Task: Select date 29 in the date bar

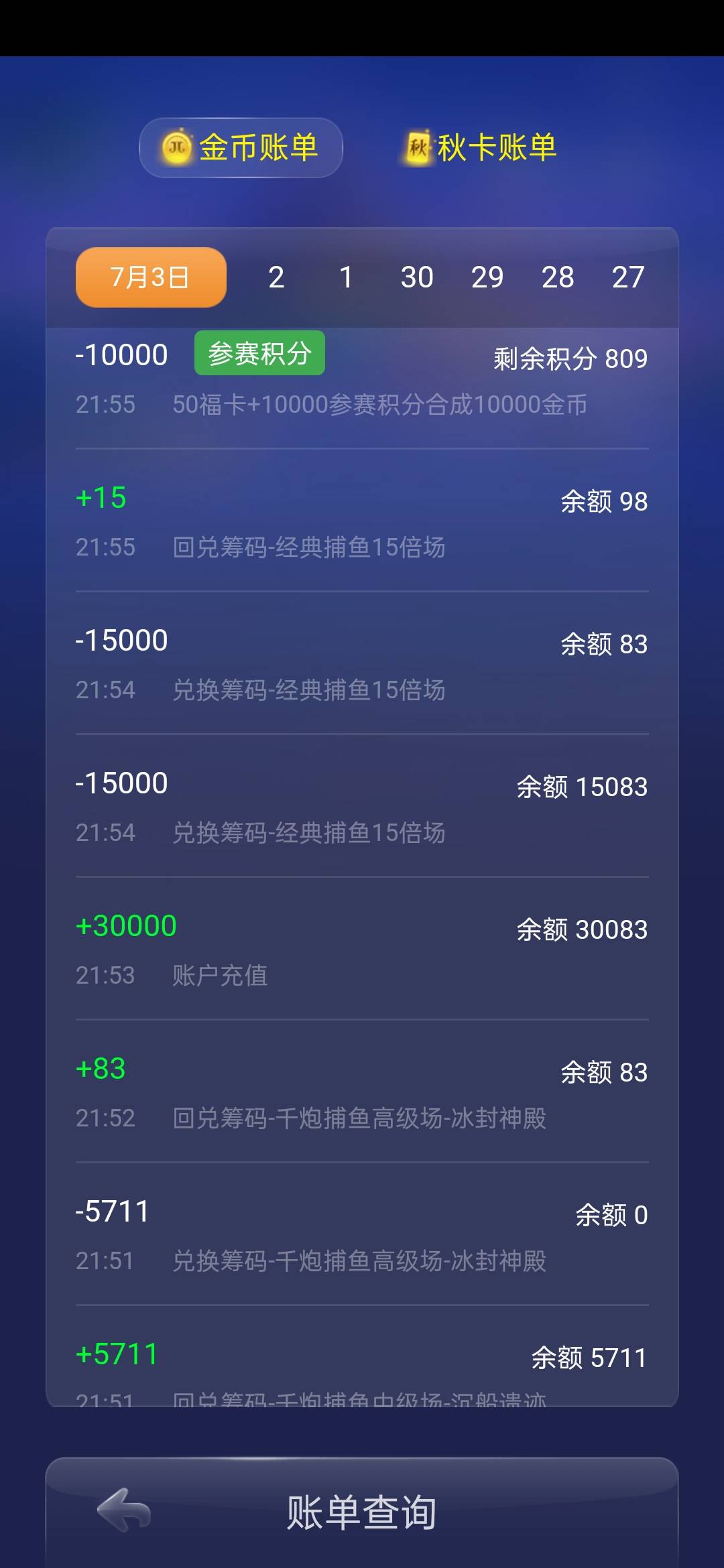Action: (x=489, y=277)
